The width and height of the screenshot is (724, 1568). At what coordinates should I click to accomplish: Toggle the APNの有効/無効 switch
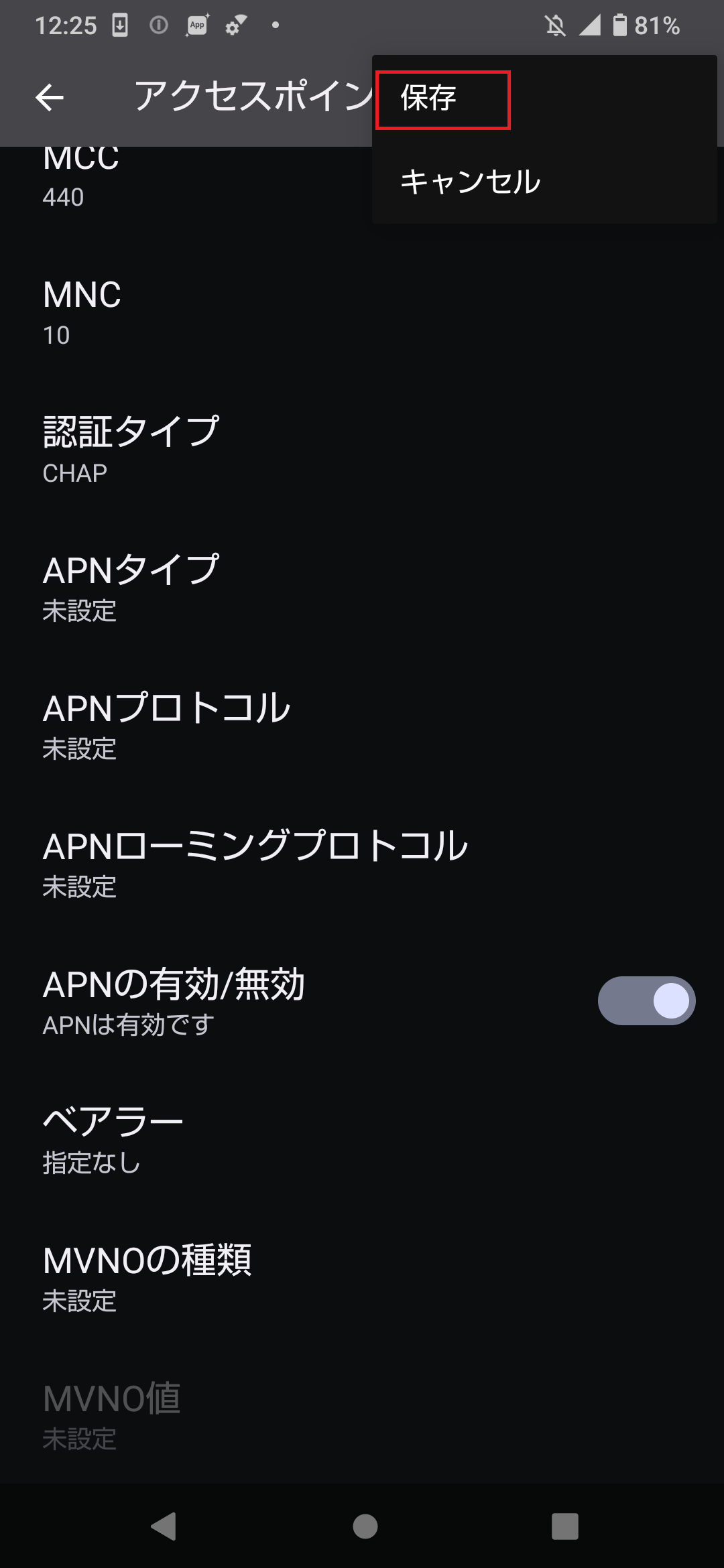tap(646, 1000)
